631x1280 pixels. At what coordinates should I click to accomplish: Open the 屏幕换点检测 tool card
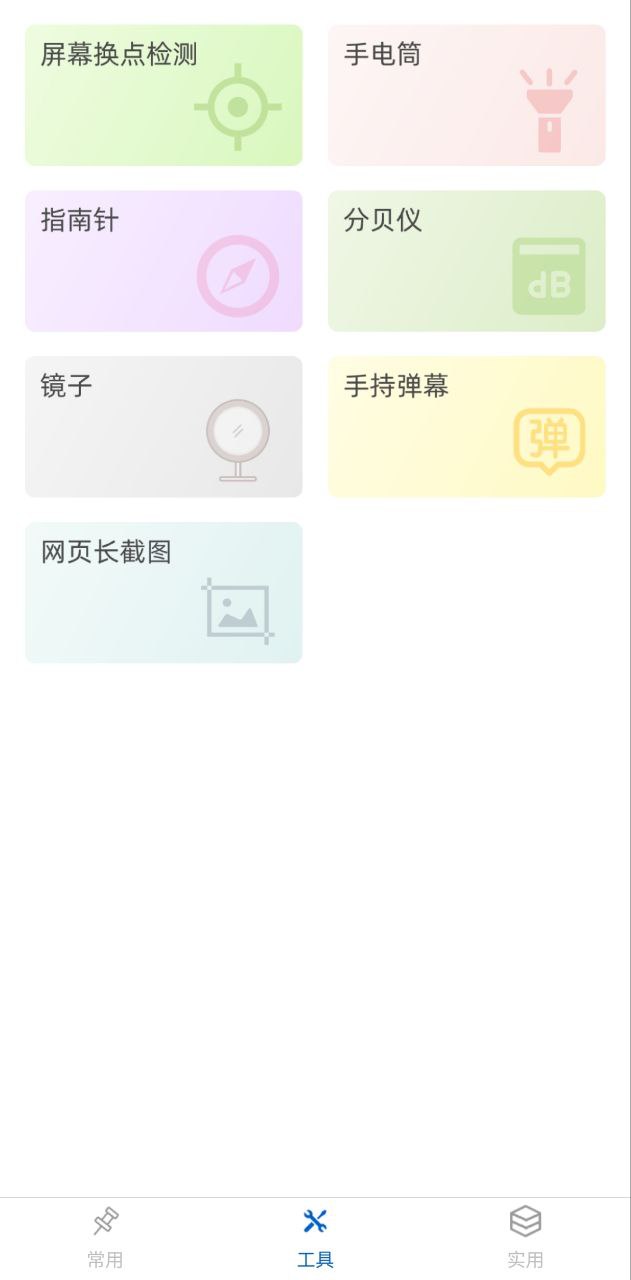click(x=163, y=95)
